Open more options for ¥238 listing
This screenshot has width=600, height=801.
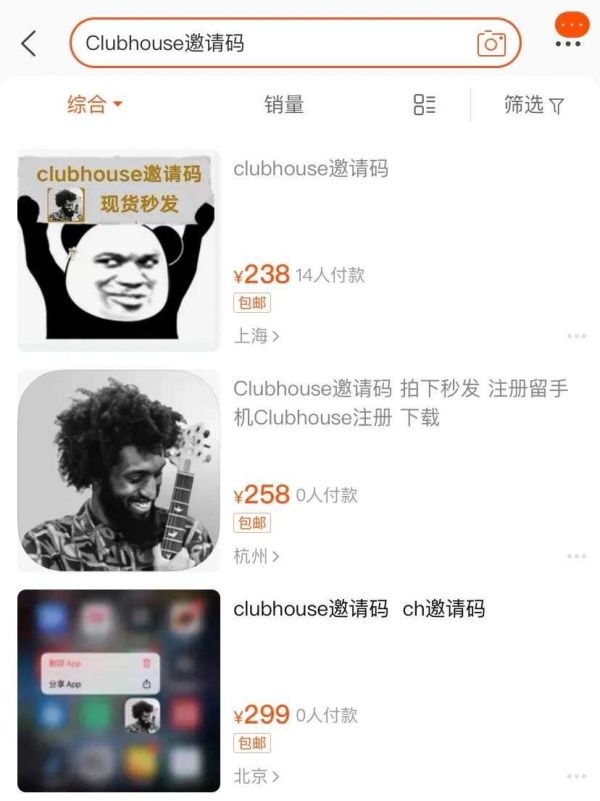[576, 336]
